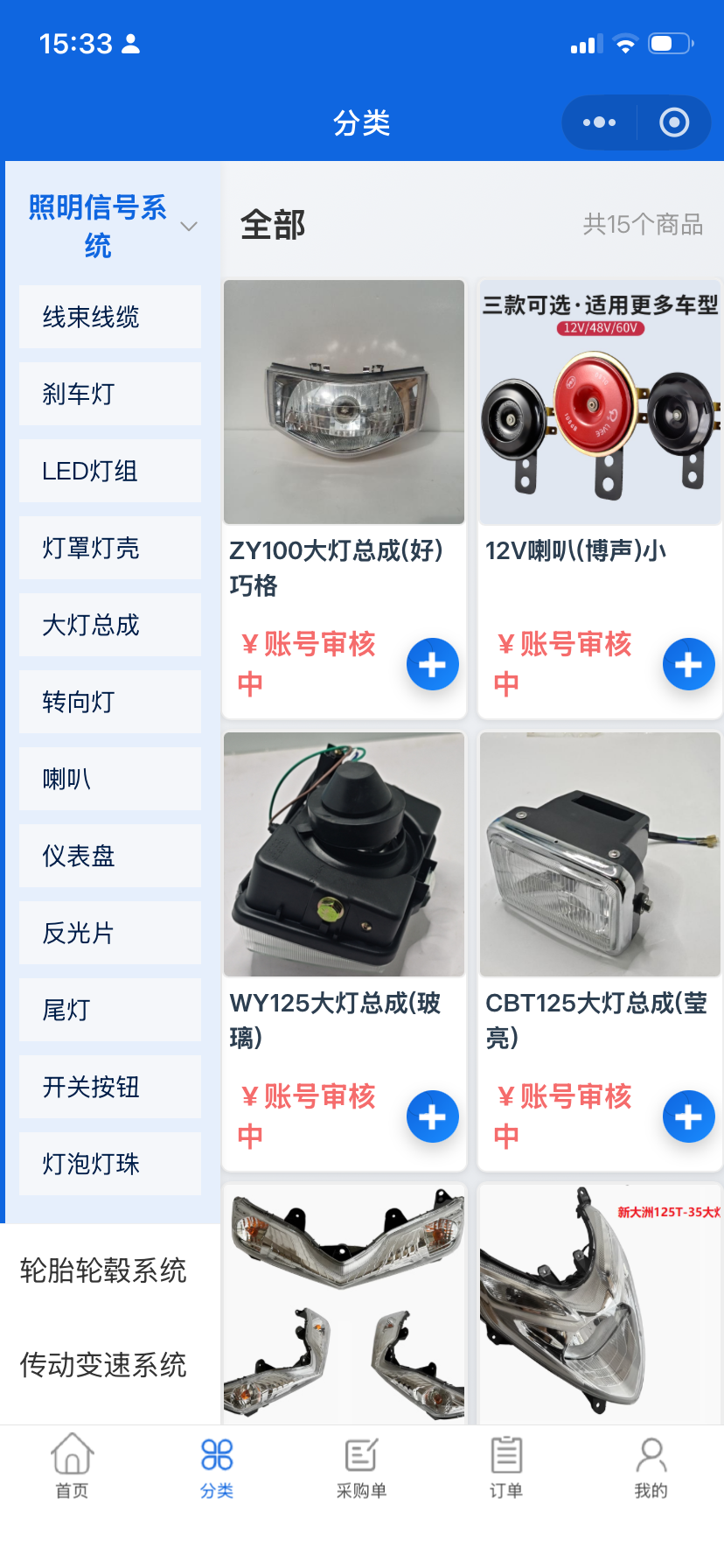Select the 线束线缆 subcategory
The width and height of the screenshot is (724, 1568).
(110, 317)
